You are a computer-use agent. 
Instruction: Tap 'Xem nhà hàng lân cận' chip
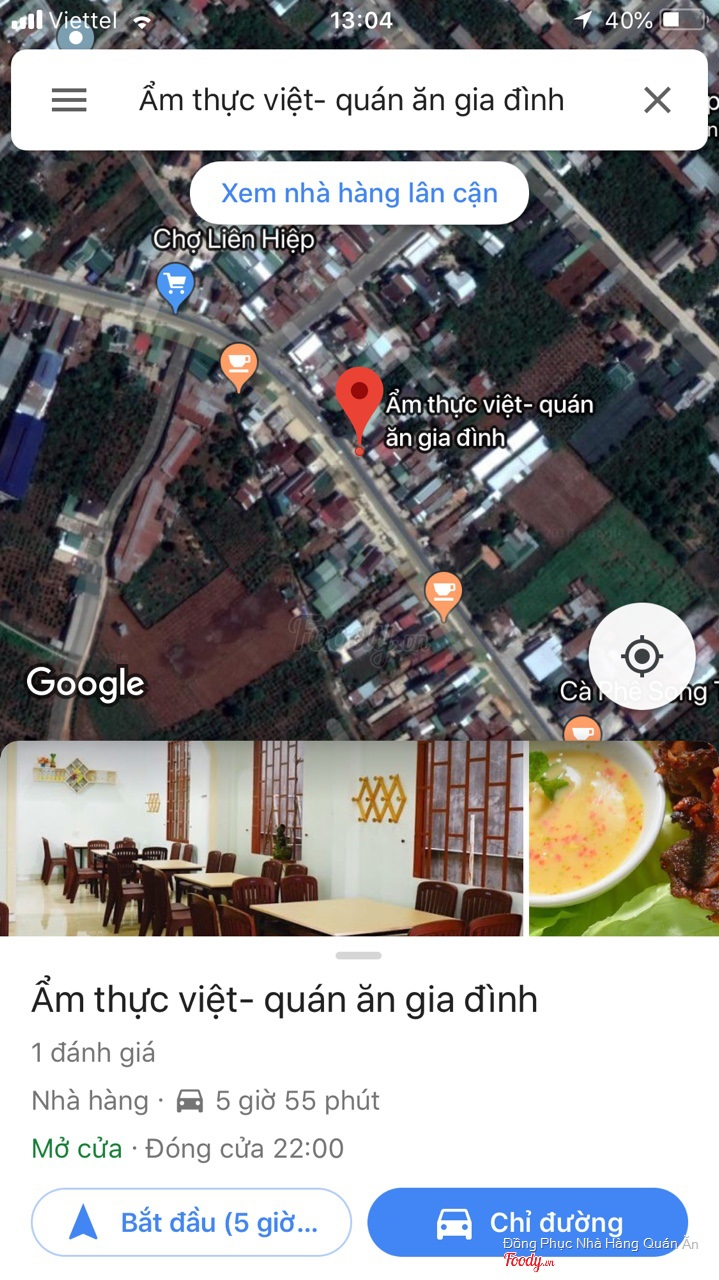pyautogui.click(x=359, y=193)
